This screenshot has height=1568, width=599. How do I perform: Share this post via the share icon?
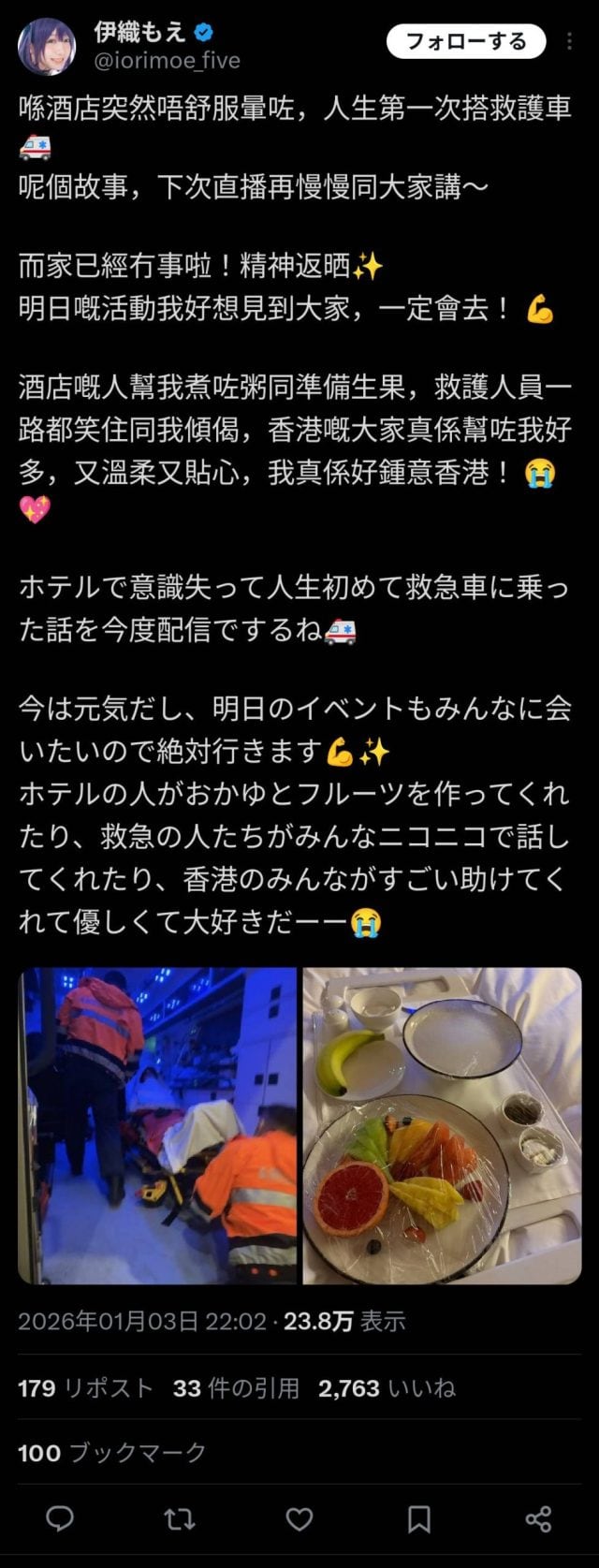point(538,1518)
